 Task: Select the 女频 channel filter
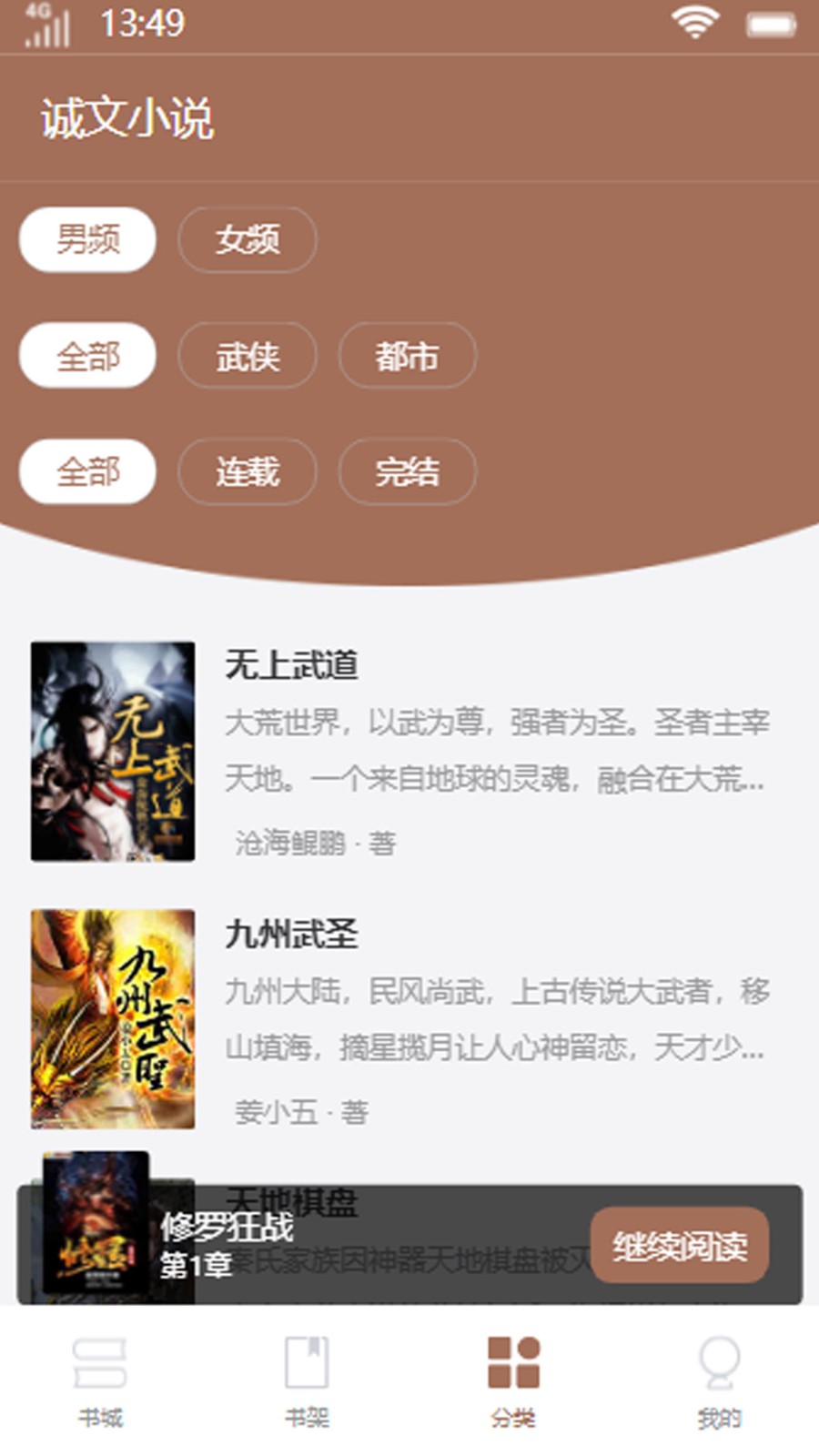[247, 238]
